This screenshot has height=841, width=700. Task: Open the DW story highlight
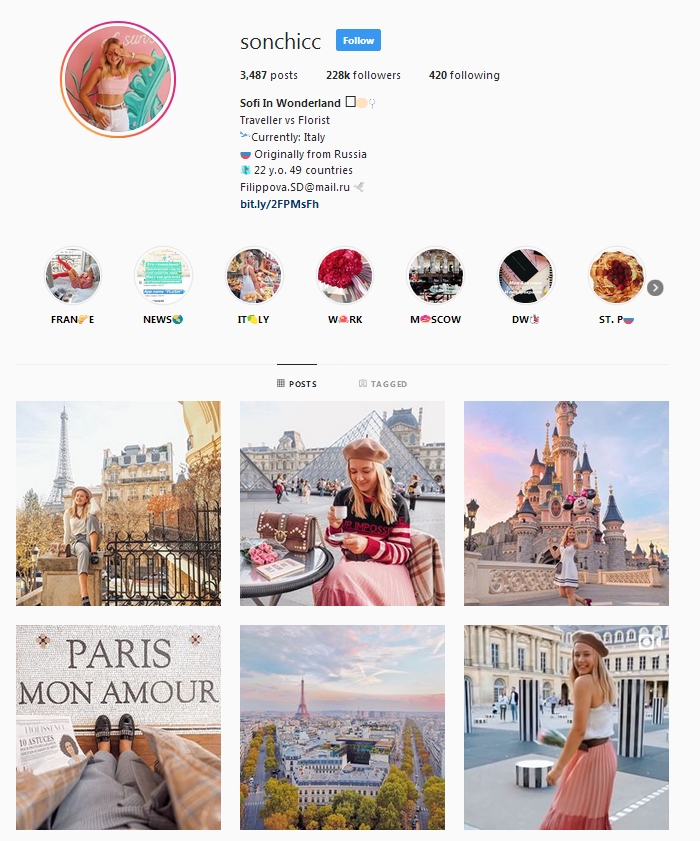coord(526,276)
